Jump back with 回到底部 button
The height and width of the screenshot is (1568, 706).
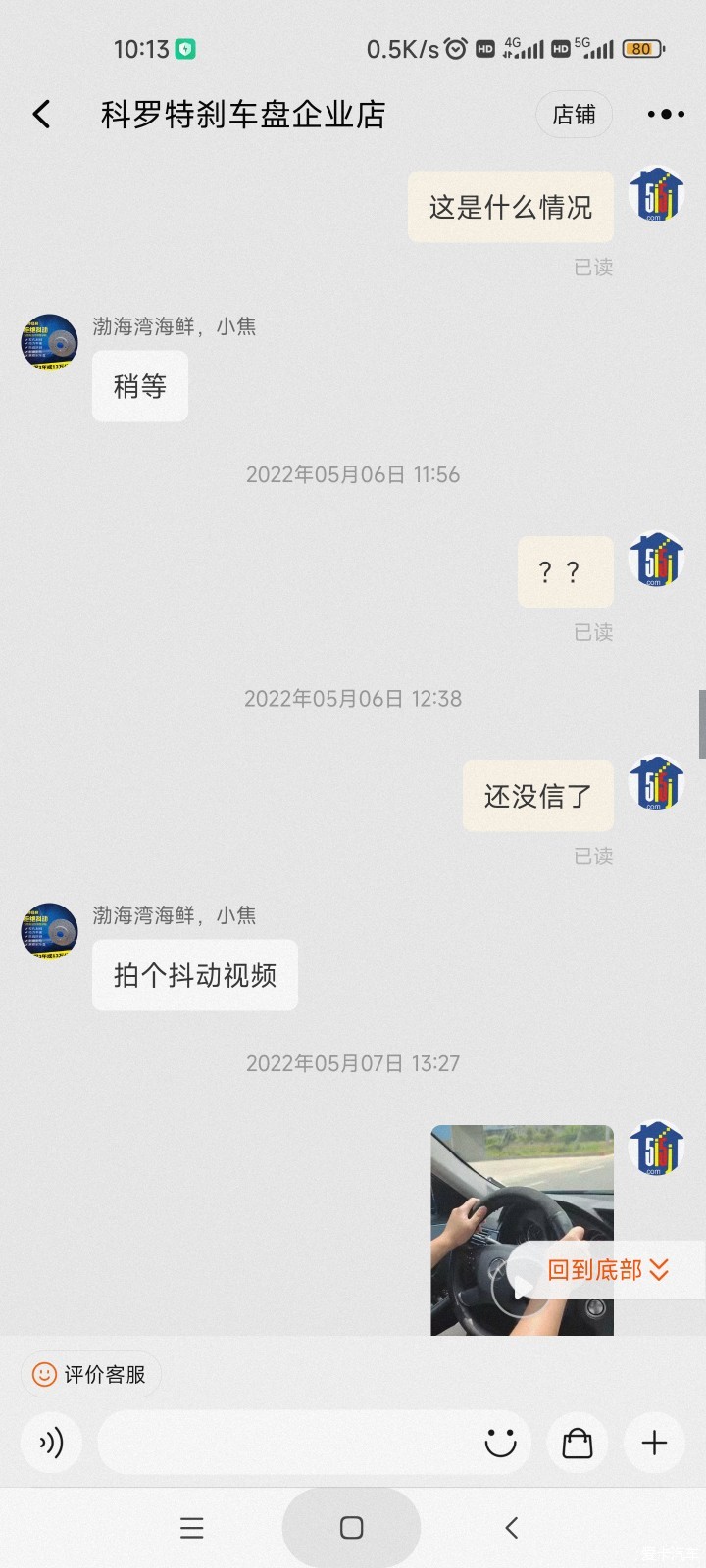[608, 1270]
